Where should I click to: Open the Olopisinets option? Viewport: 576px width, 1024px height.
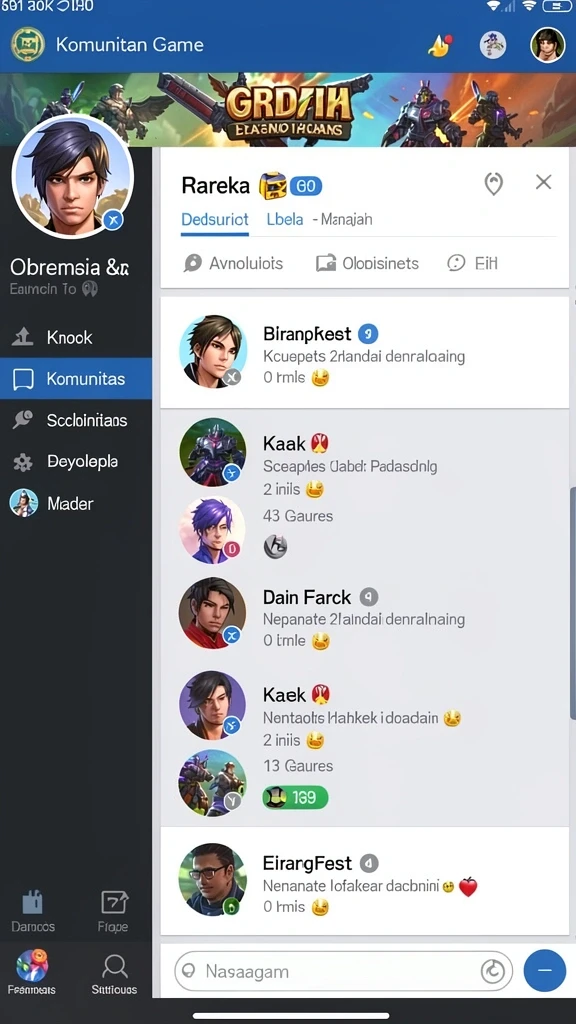[367, 263]
